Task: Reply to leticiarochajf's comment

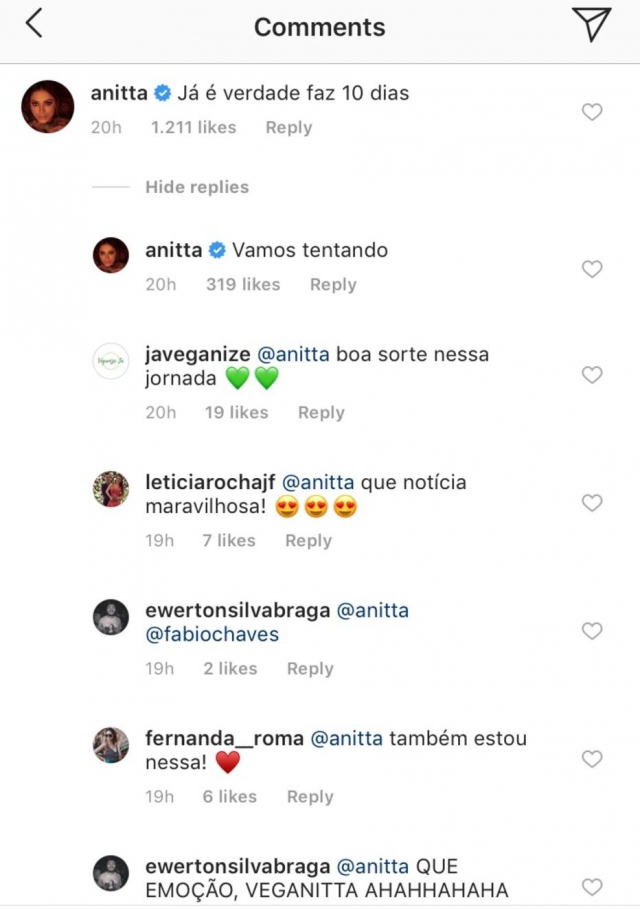Action: point(308,541)
